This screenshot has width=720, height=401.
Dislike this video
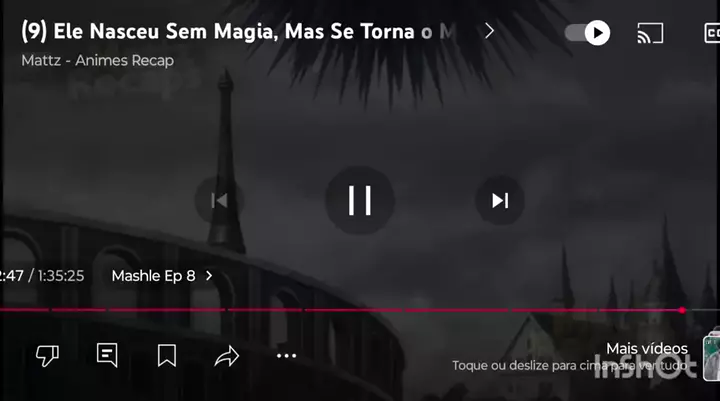pyautogui.click(x=47, y=355)
